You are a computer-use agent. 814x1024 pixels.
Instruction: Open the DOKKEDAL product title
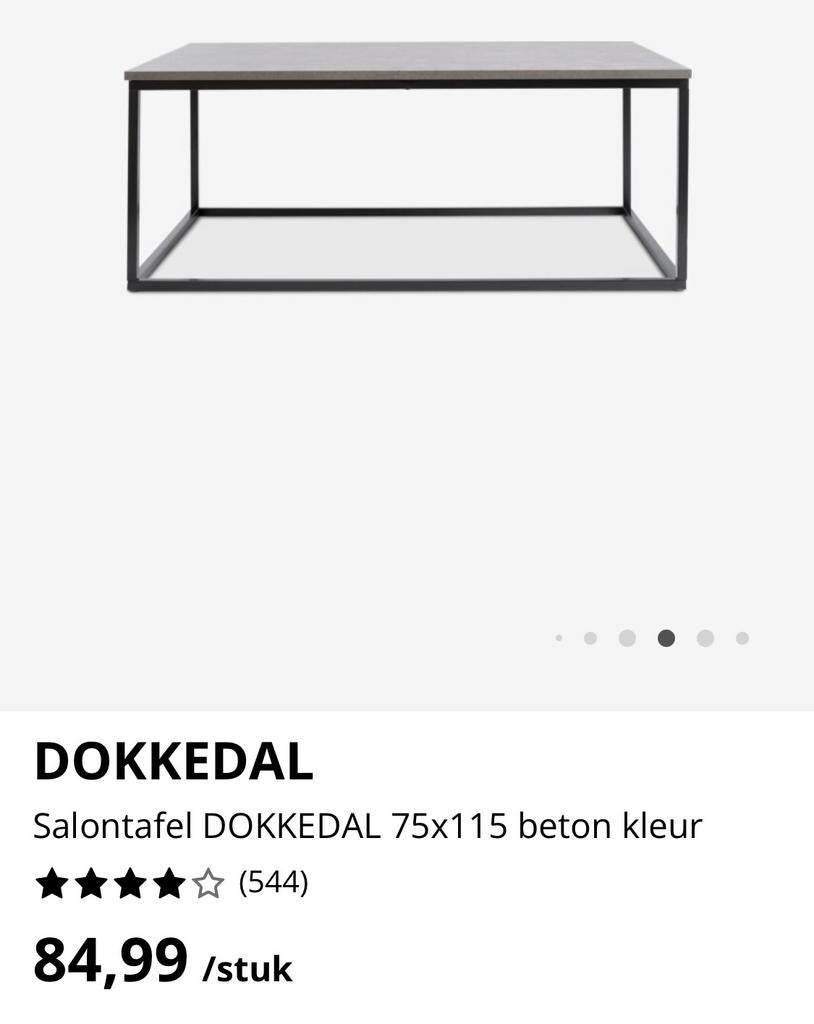coord(172,764)
